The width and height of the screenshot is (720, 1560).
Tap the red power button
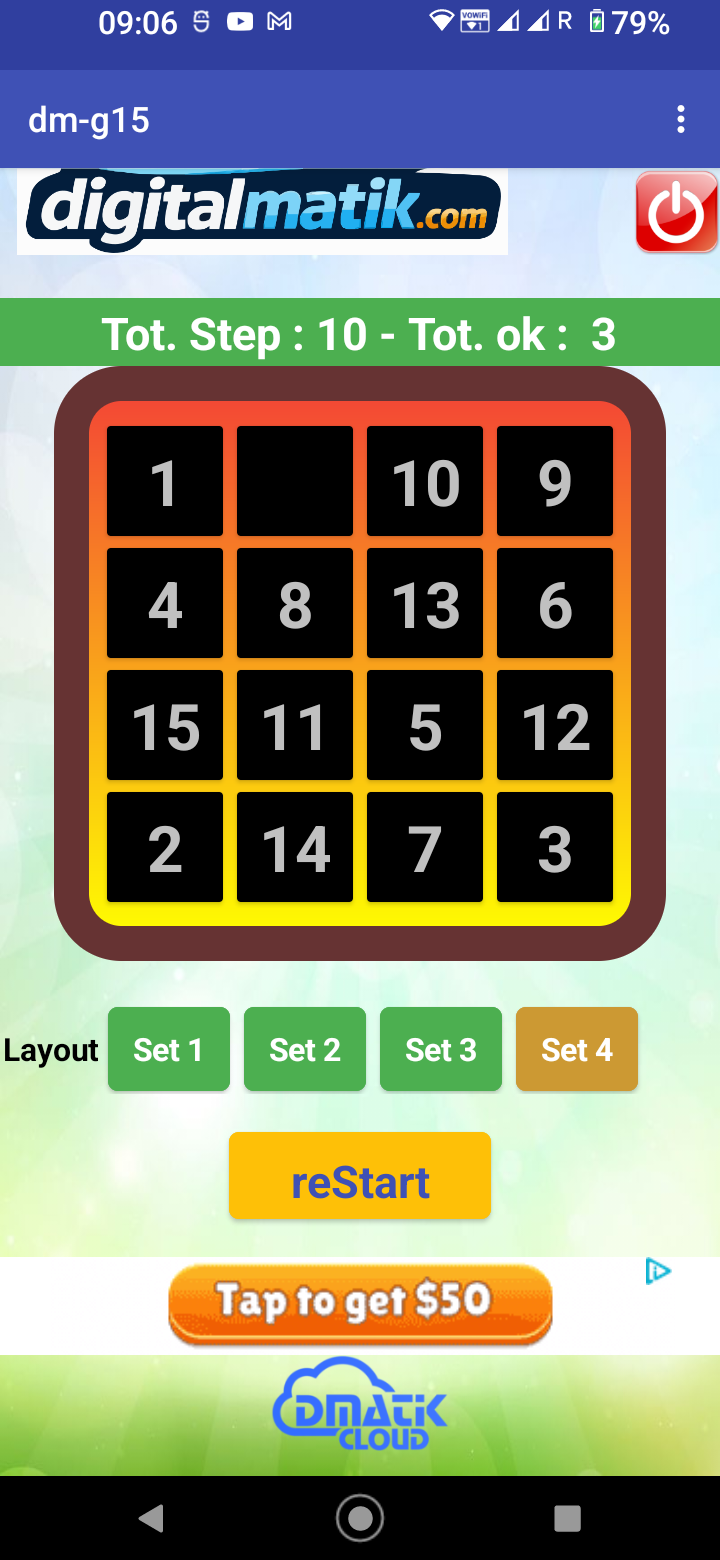pos(677,212)
